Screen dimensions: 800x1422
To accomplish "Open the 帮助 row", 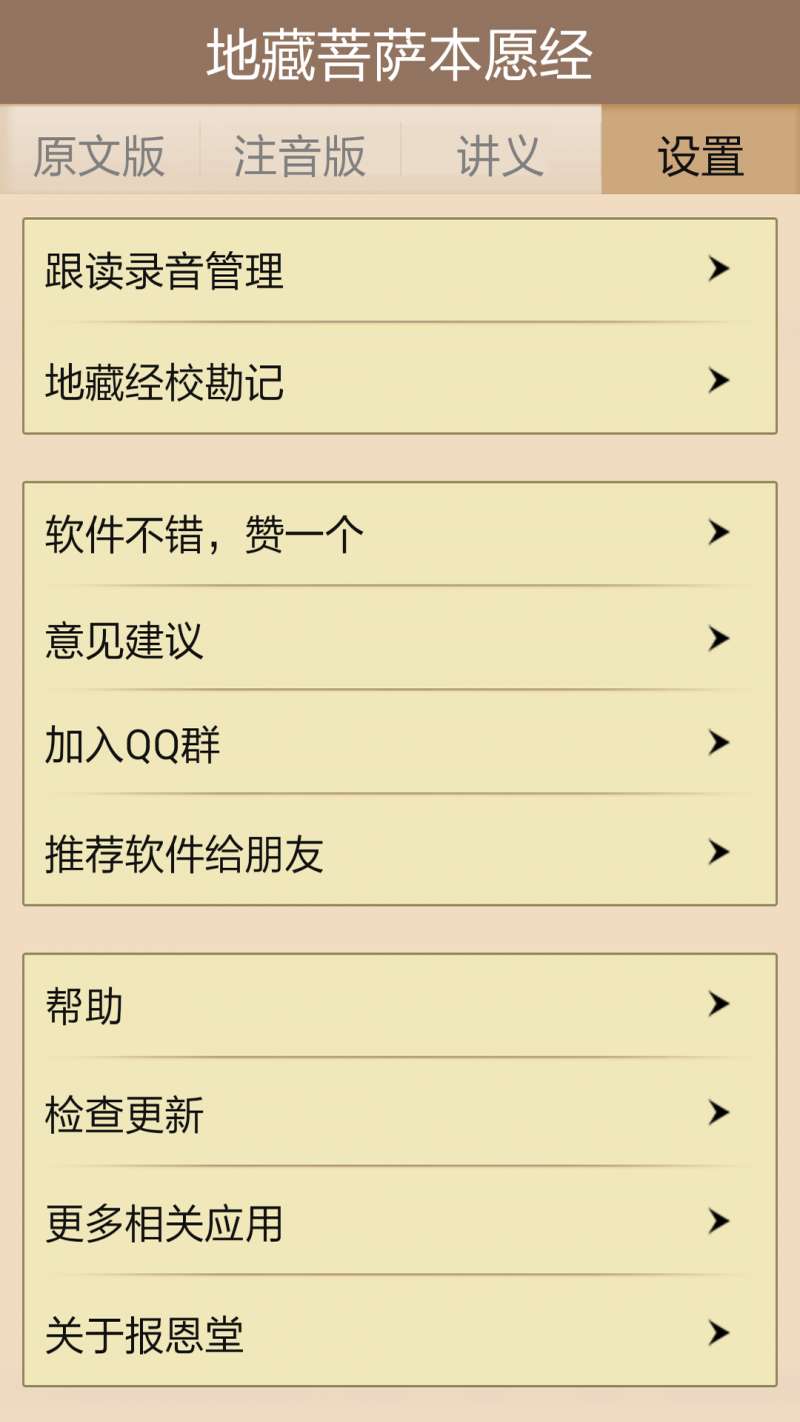I will click(400, 1006).
